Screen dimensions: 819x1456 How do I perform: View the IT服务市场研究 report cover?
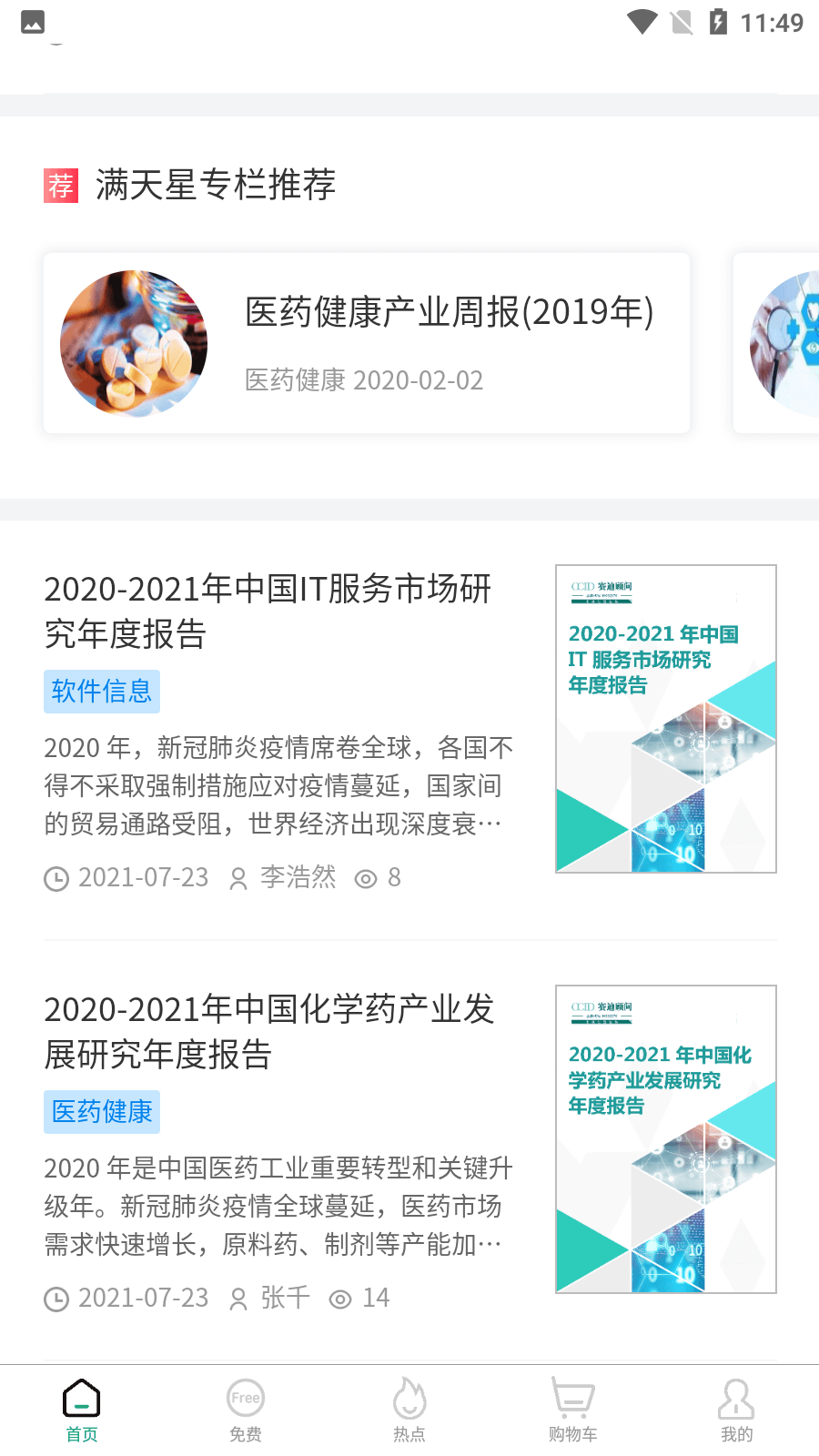(665, 719)
